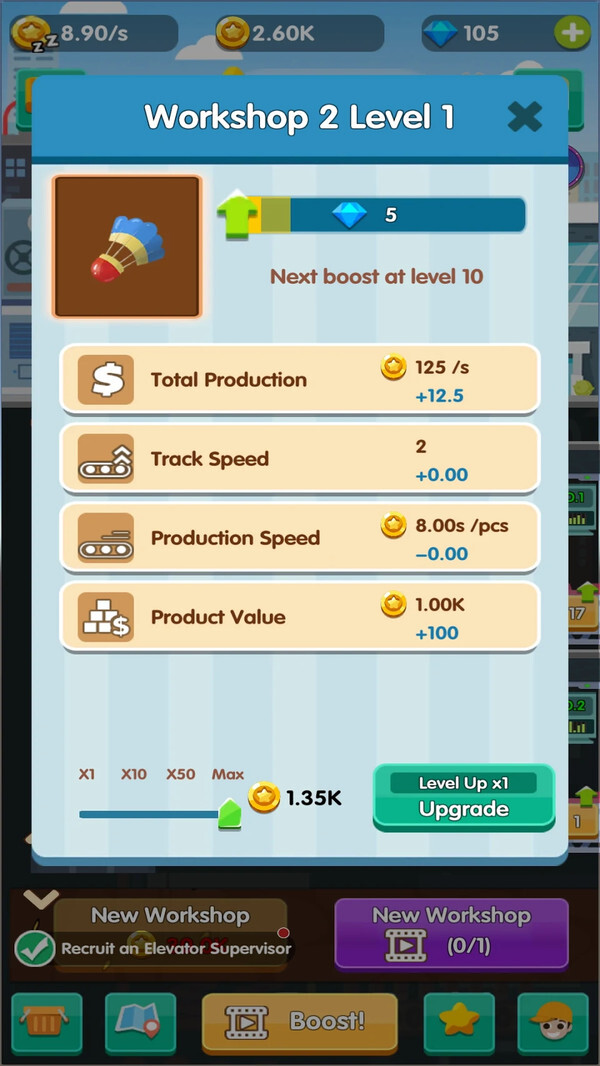
Task: Close the Workshop 2 dialog
Action: point(524,117)
